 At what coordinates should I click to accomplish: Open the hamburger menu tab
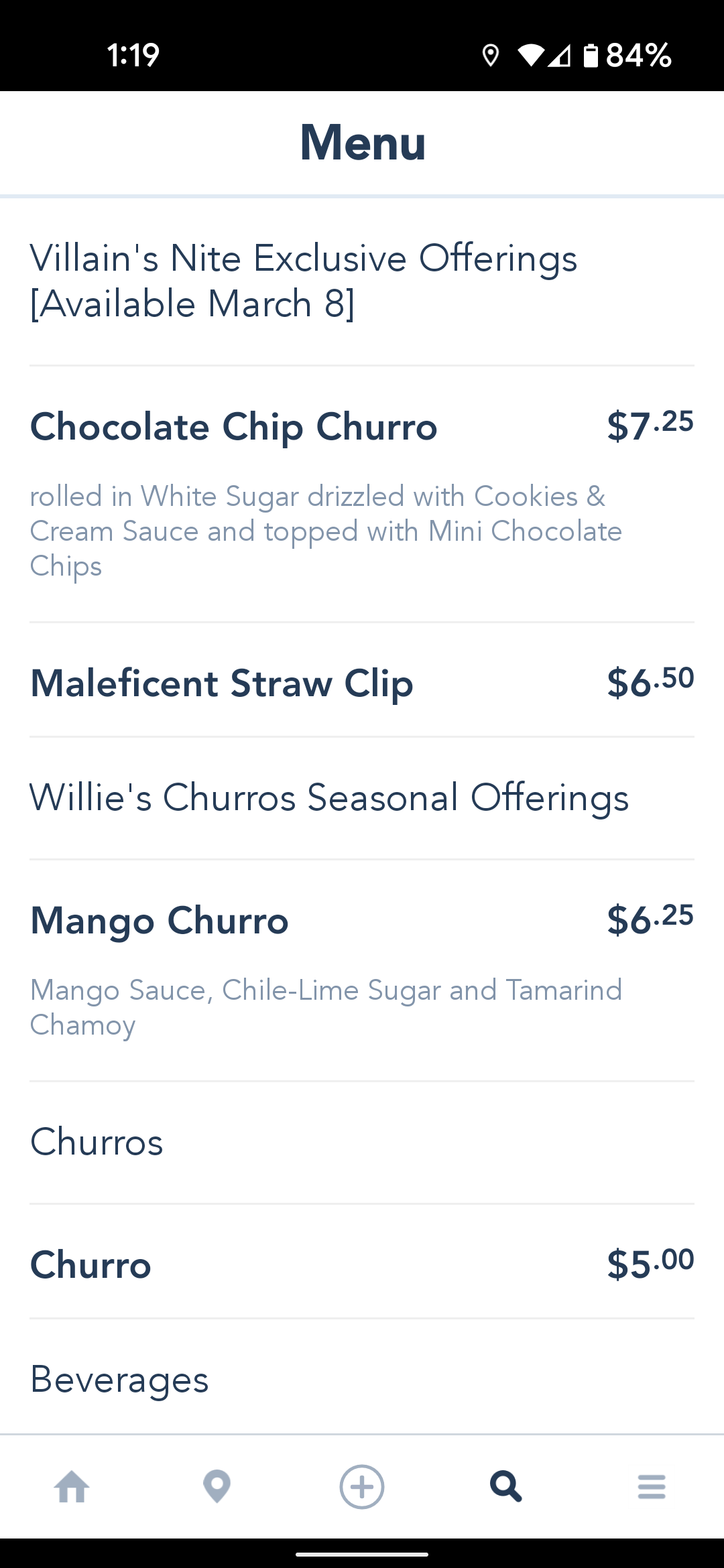[652, 1487]
